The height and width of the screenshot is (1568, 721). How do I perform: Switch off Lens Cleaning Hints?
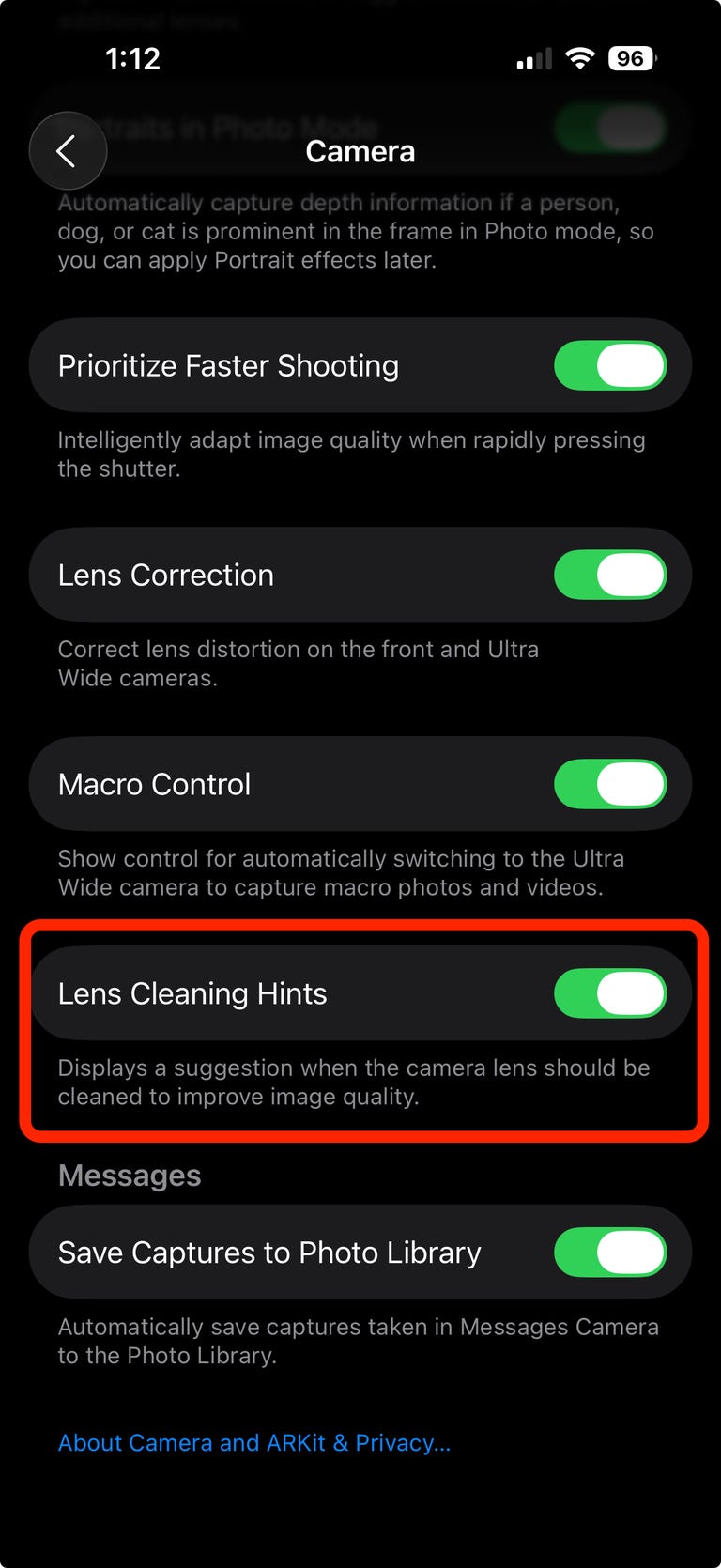click(x=610, y=993)
